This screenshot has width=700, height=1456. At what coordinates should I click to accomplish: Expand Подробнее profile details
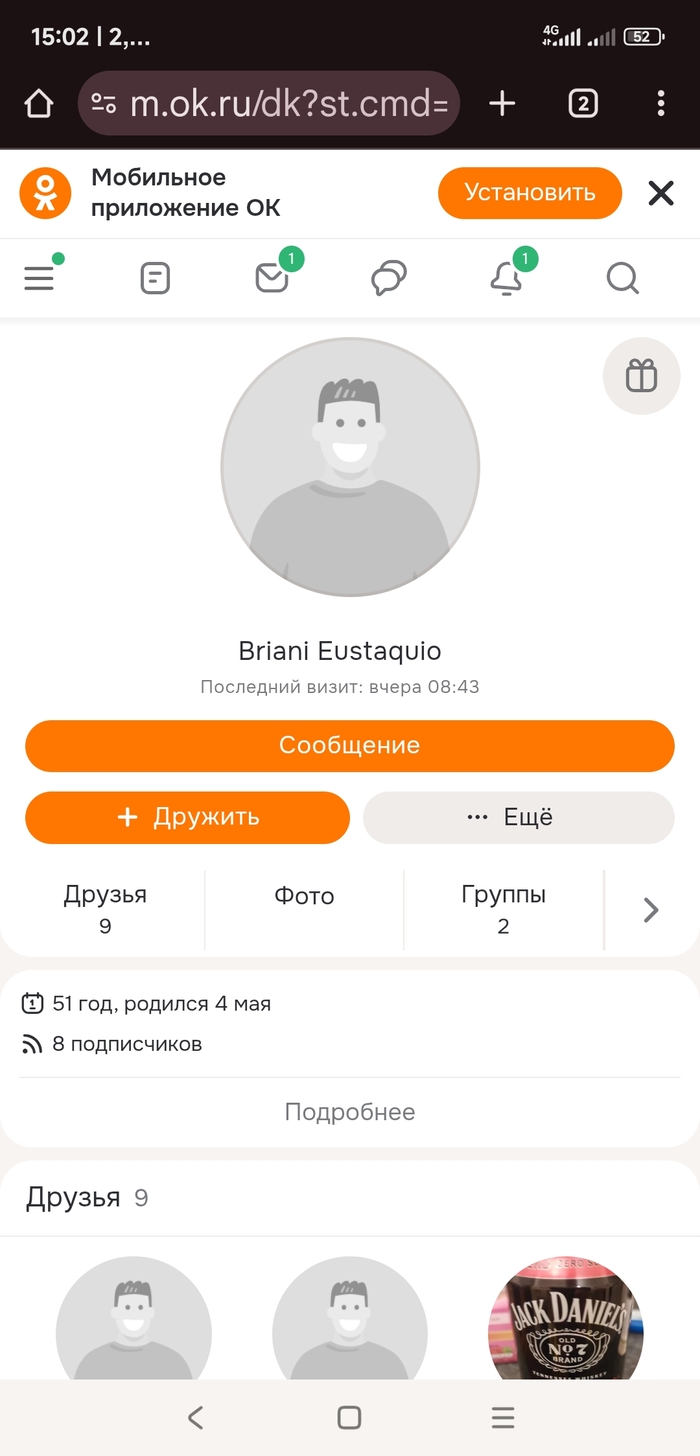point(350,1112)
